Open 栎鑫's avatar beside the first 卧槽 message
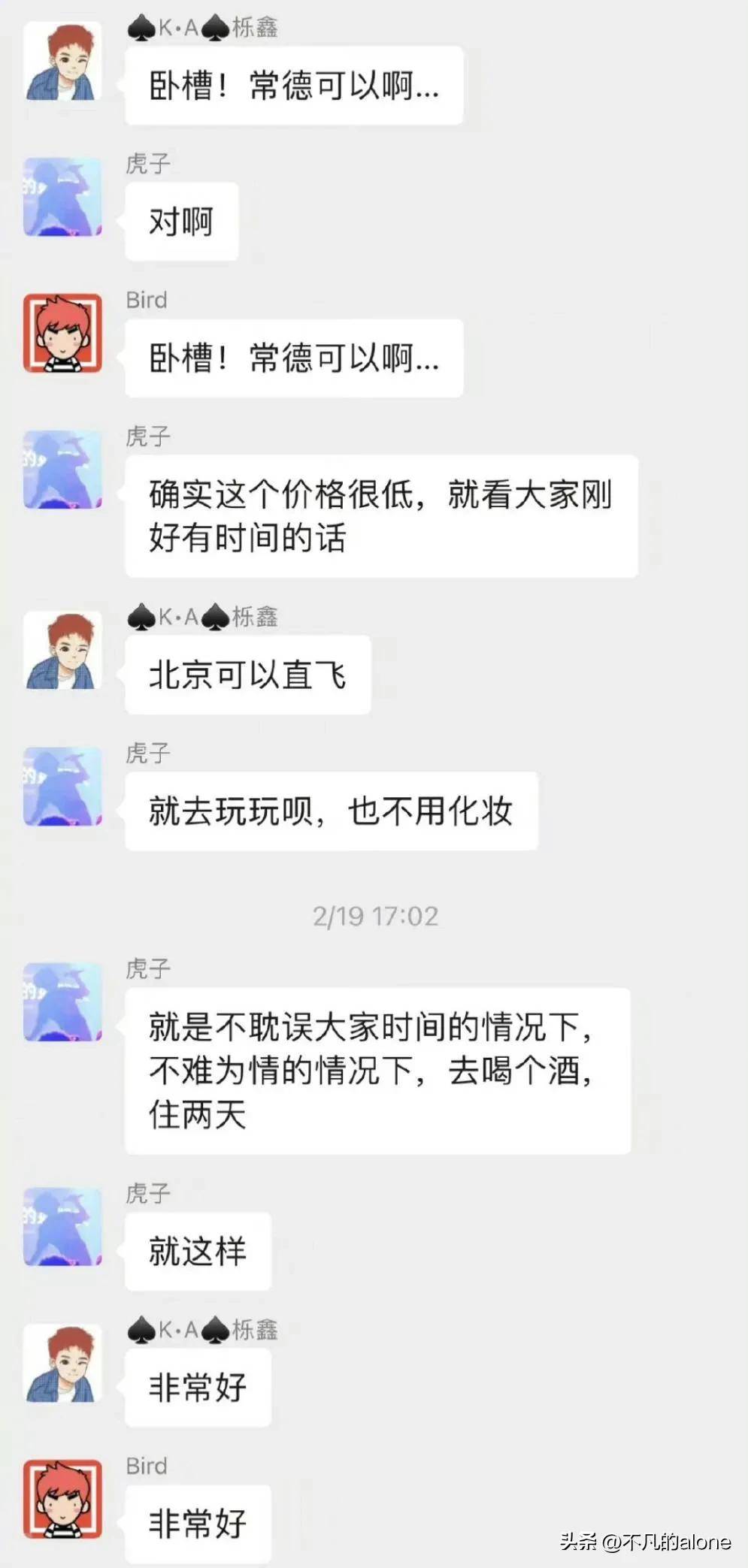This screenshot has height=1568, width=748. click(62, 62)
